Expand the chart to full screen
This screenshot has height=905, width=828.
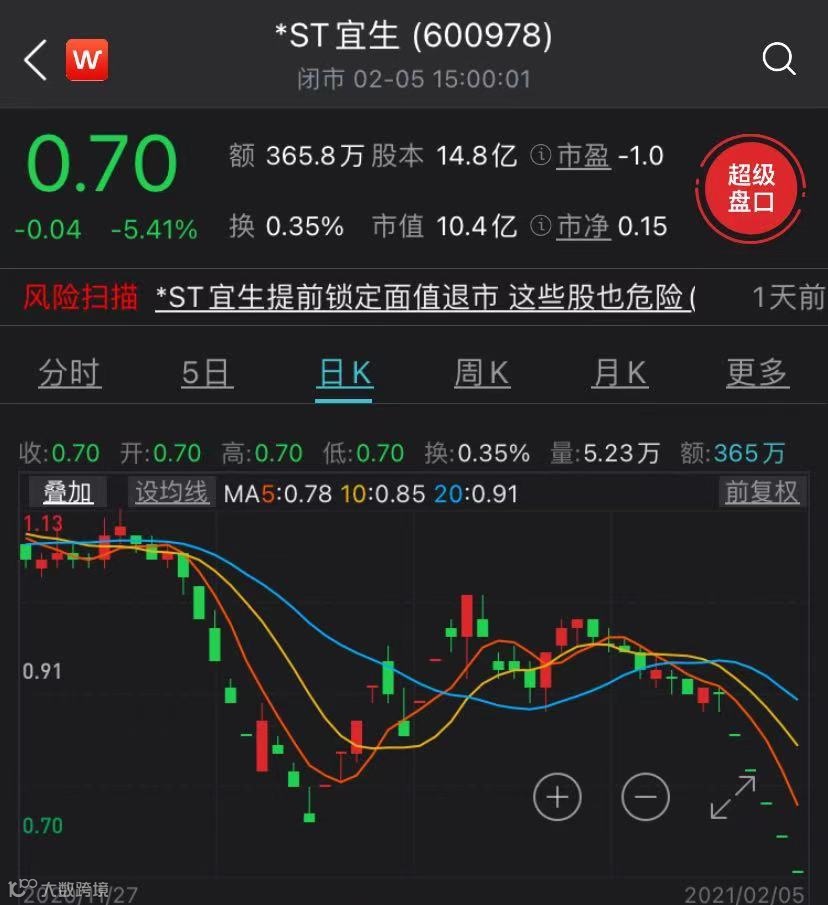point(733,796)
